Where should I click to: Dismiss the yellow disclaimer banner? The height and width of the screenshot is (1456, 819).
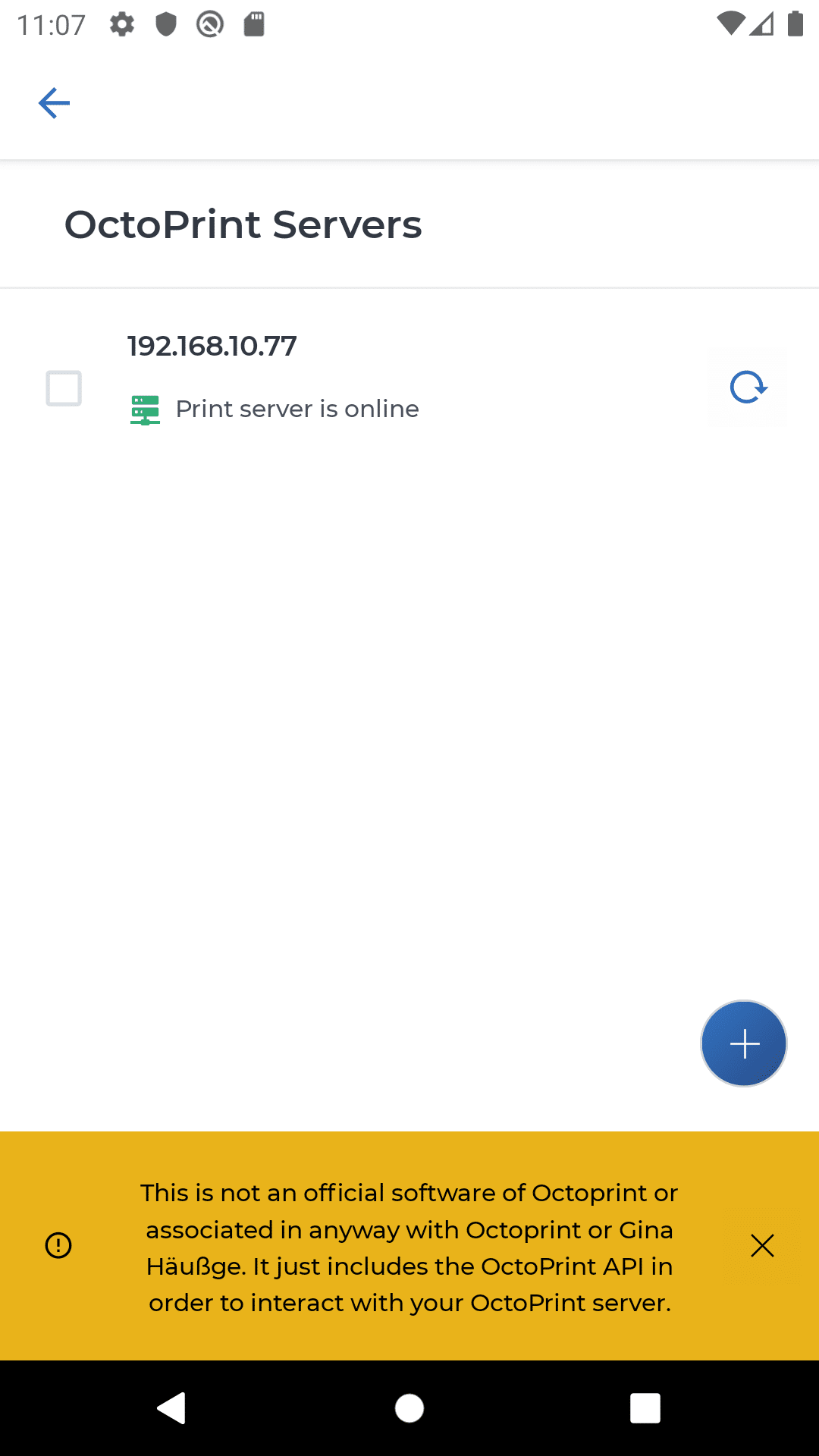[762, 1246]
